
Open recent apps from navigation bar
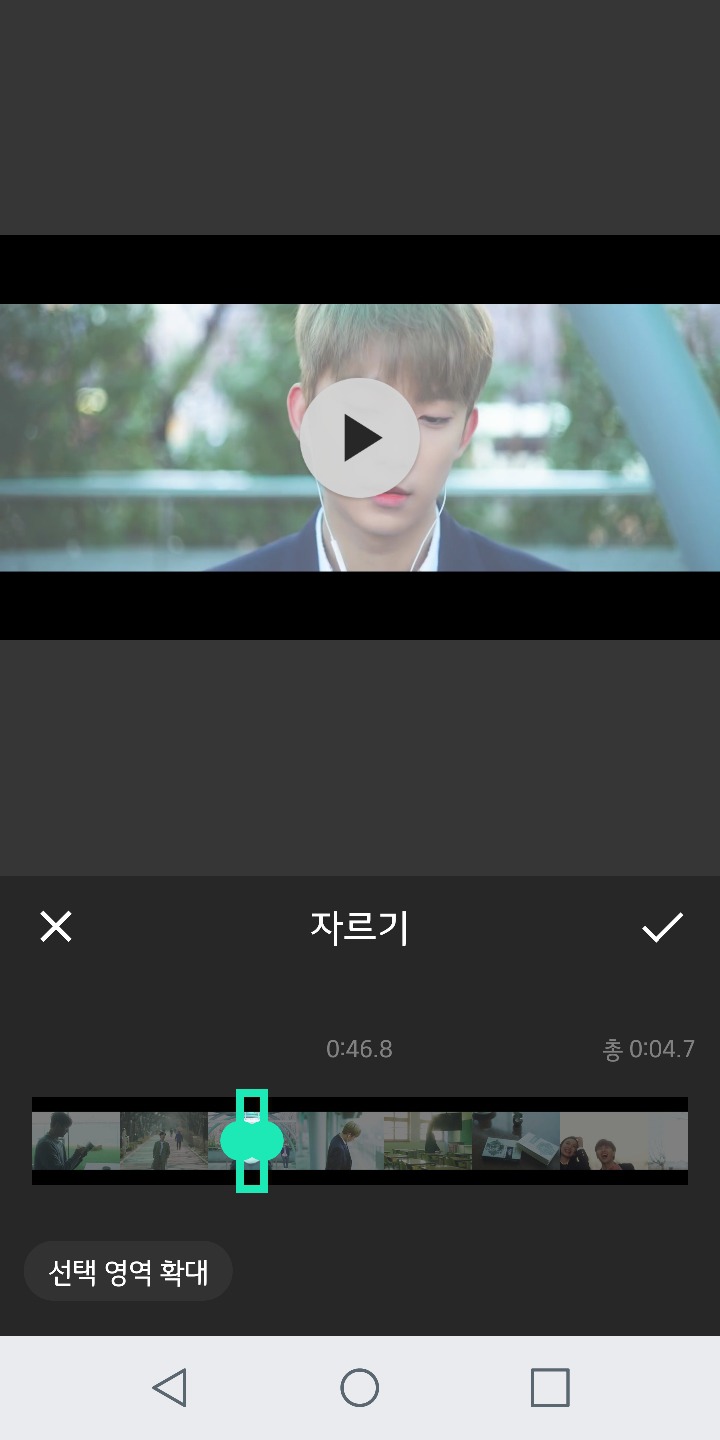click(550, 1388)
